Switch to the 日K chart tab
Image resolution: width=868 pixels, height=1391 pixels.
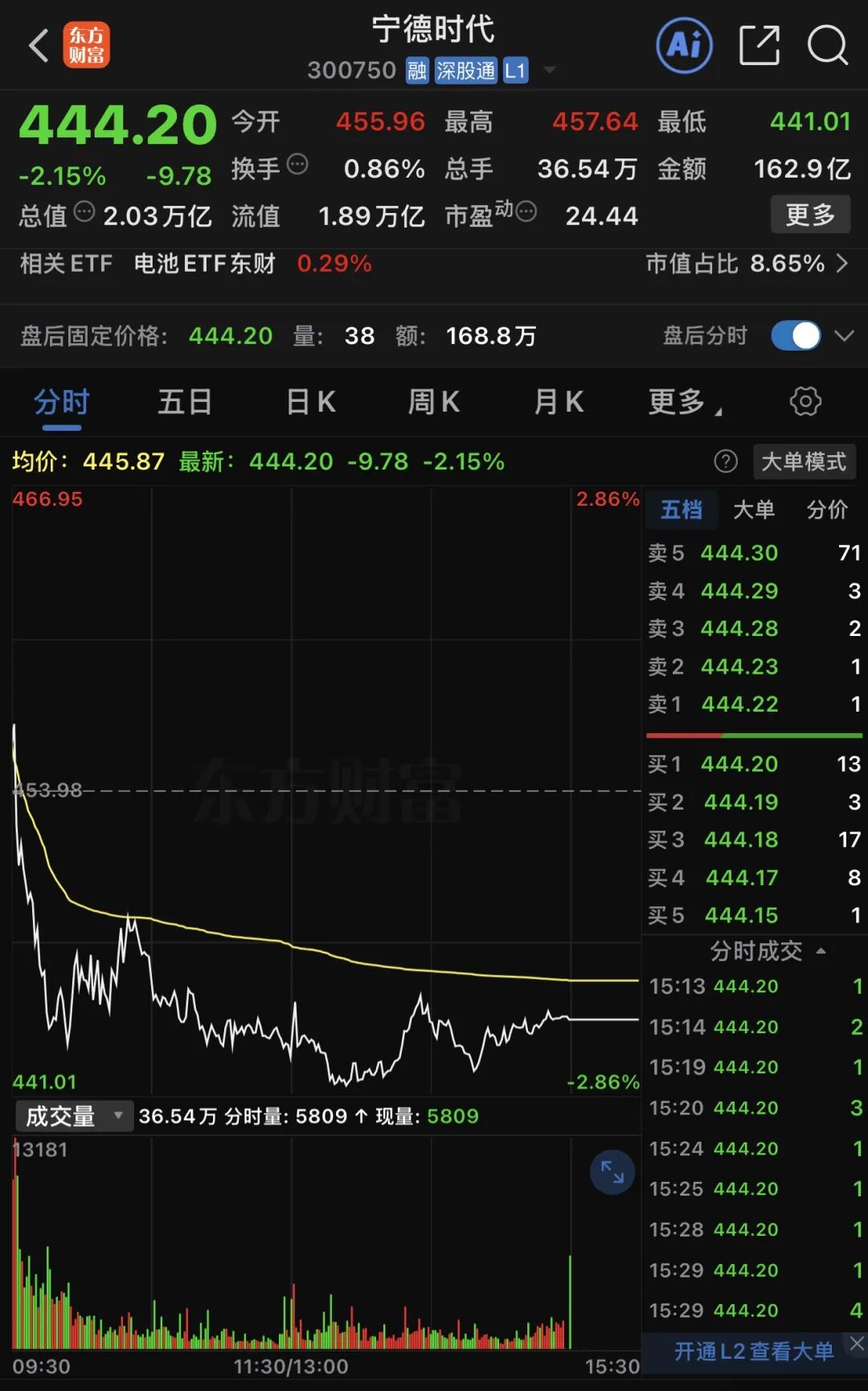(x=311, y=402)
